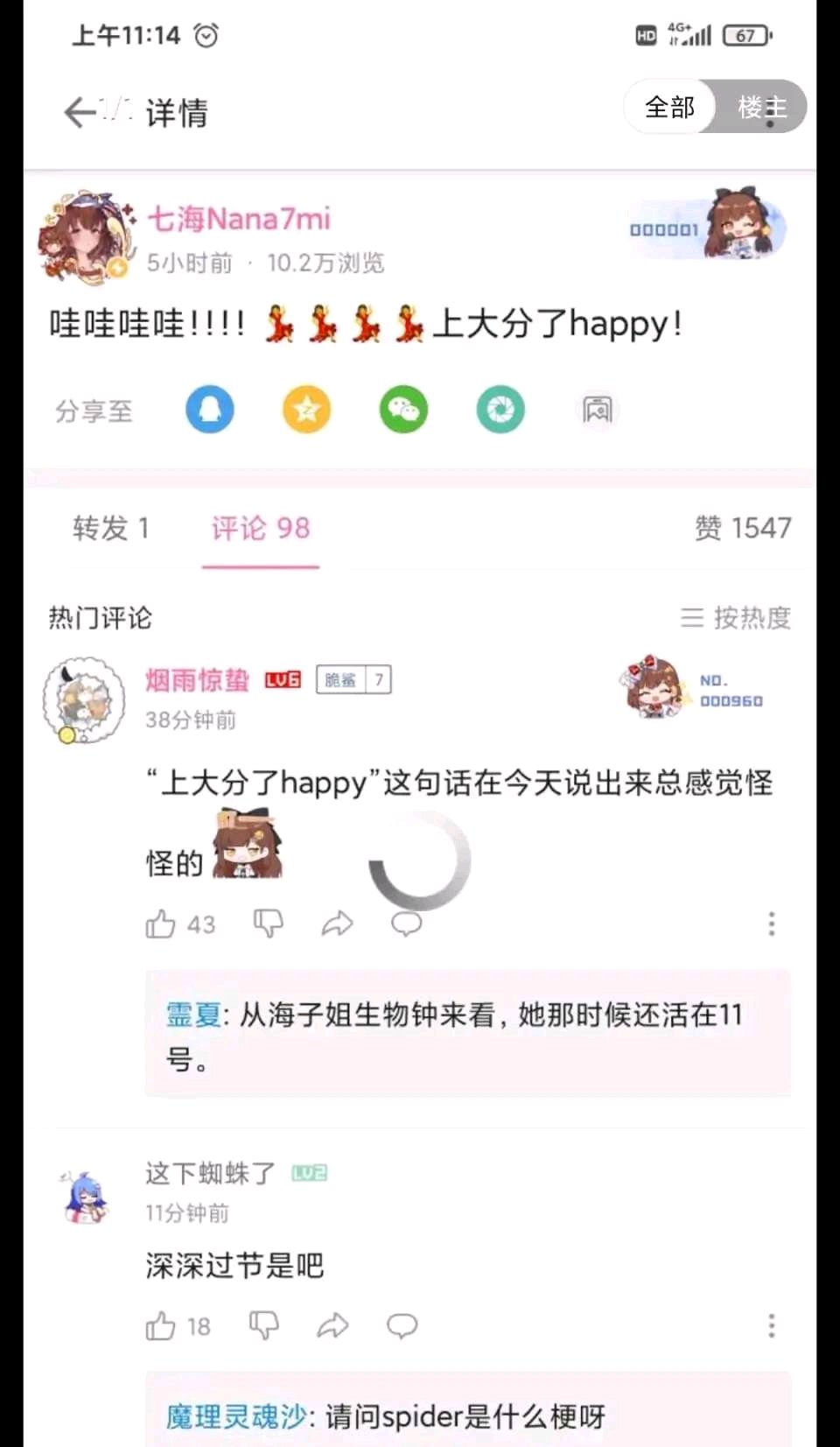Open more options on 烟雨惊蛰's comment
This screenshot has height=1447, width=840.
click(771, 924)
